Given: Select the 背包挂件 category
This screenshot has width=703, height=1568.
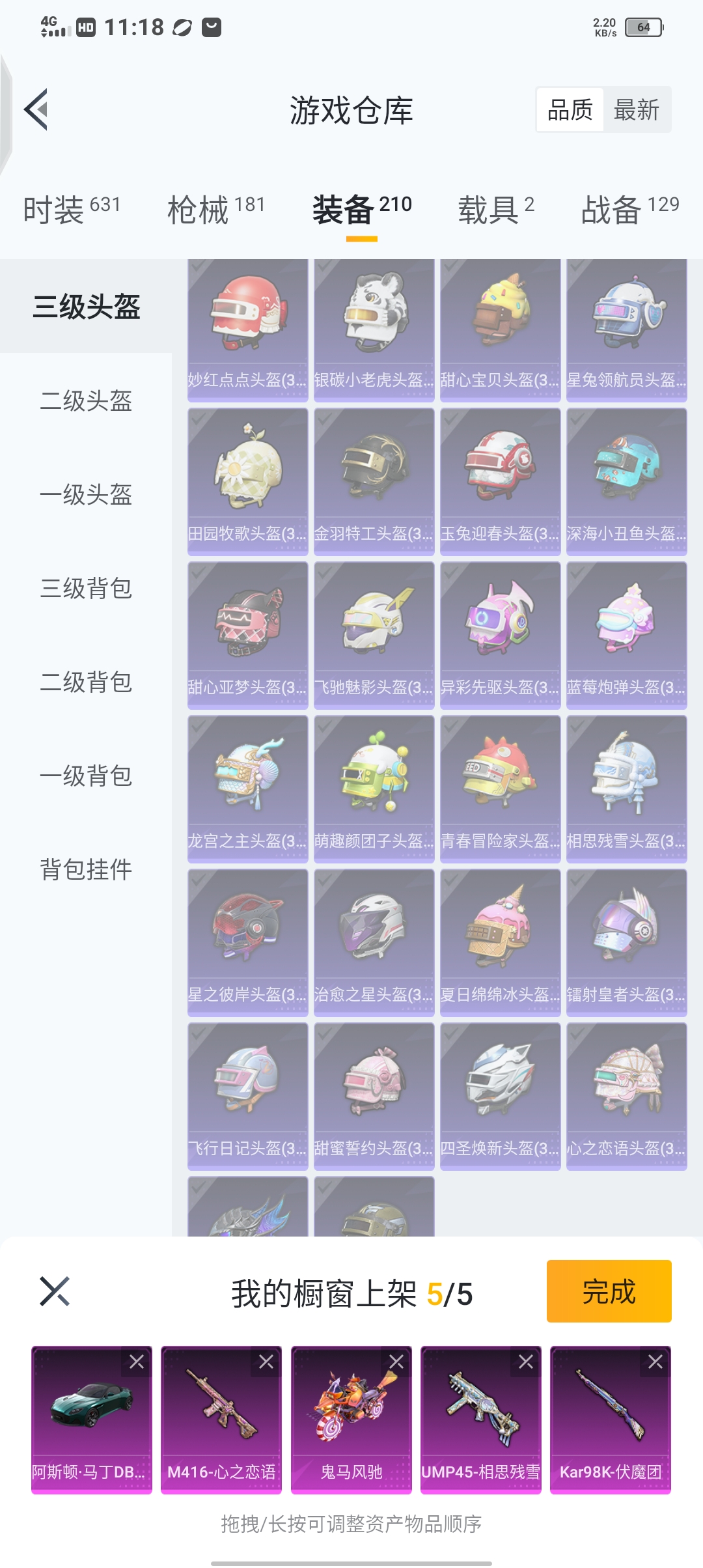Looking at the screenshot, I should (86, 869).
